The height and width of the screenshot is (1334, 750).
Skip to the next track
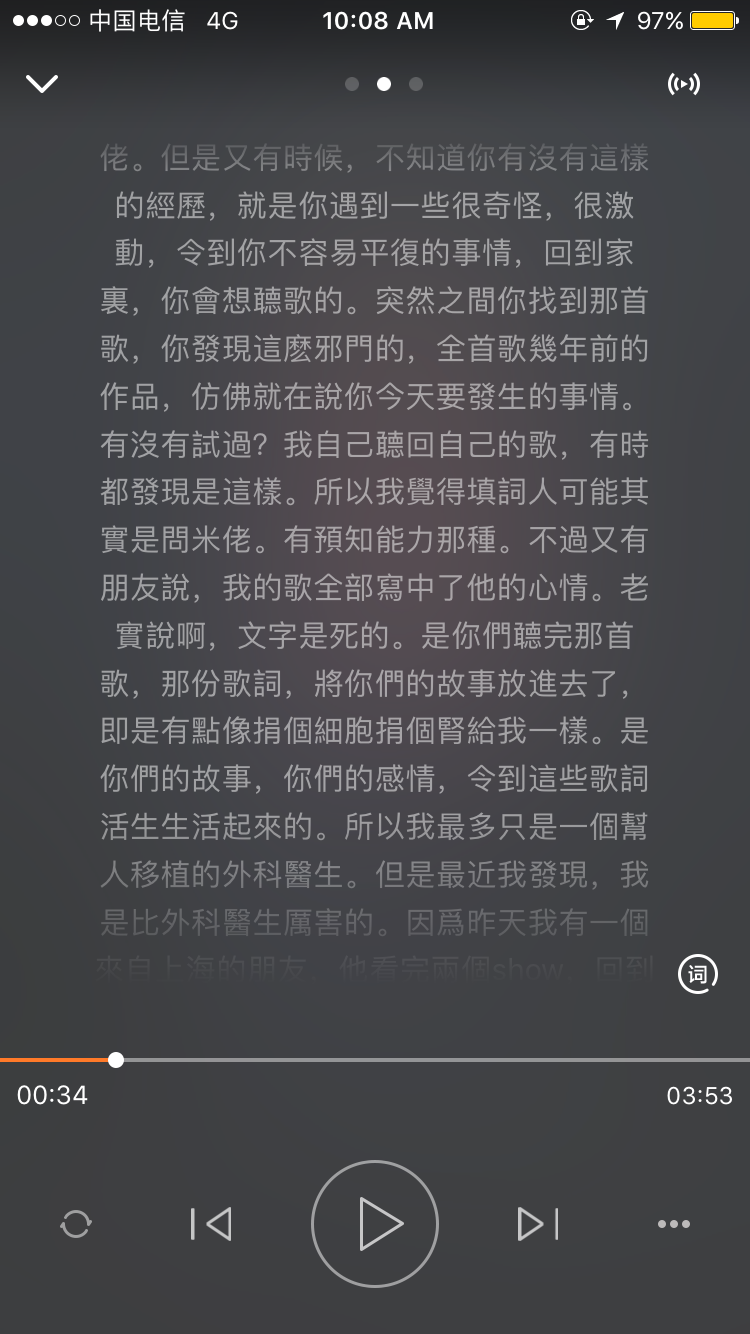coord(537,1224)
